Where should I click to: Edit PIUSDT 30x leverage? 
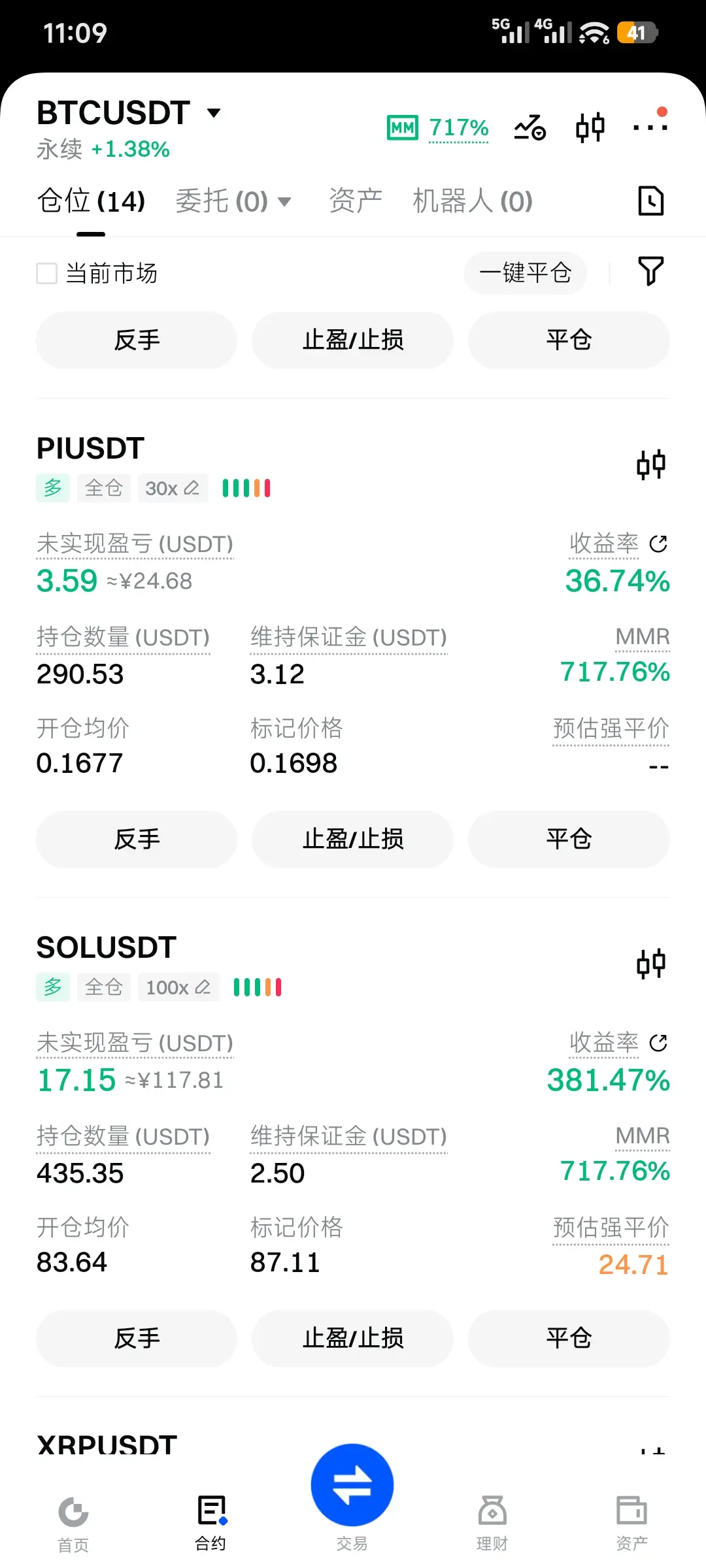[x=173, y=488]
